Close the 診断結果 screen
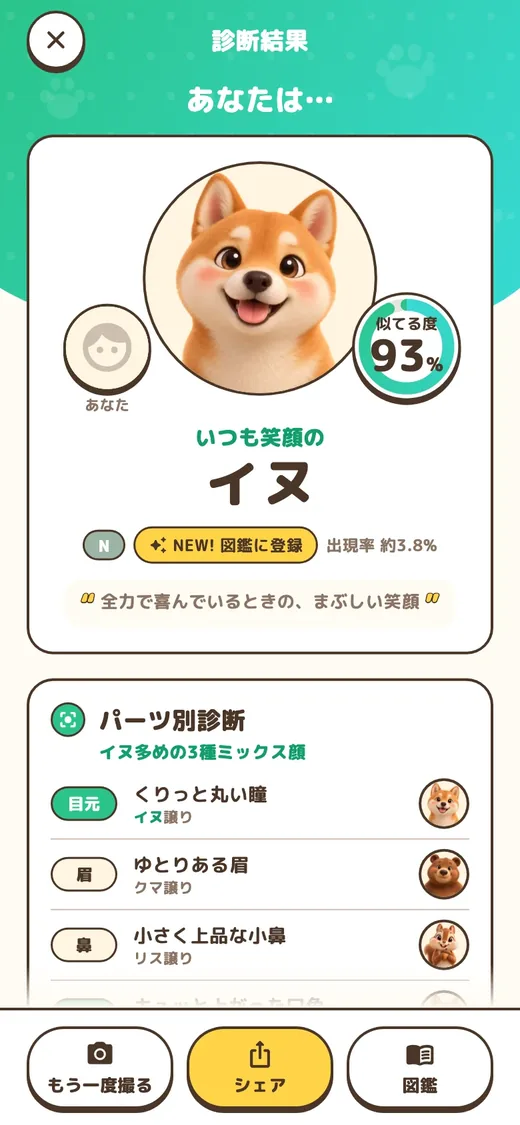Viewport: 520px width, 1125px height. [56, 41]
